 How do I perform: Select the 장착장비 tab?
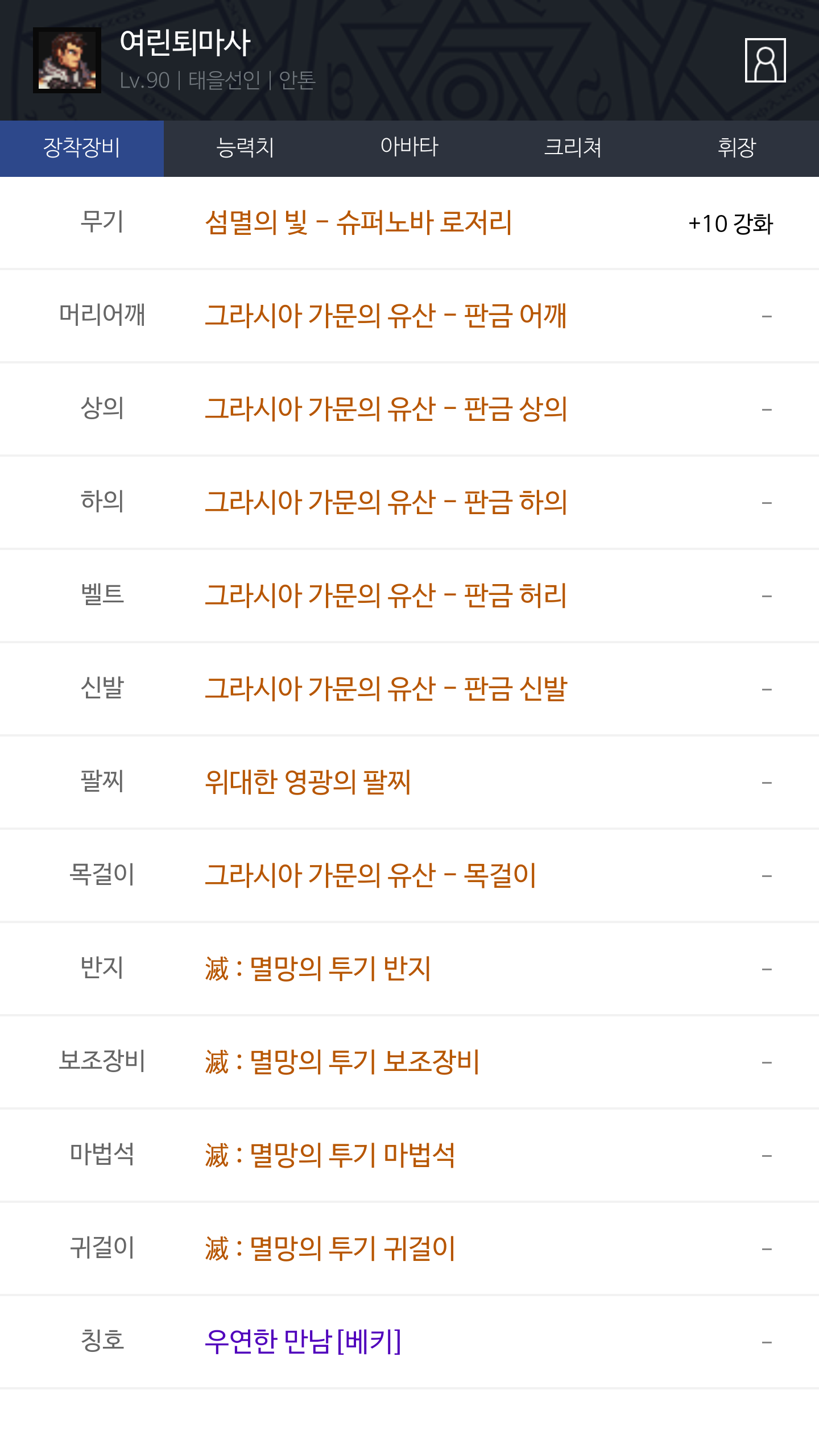(82, 148)
